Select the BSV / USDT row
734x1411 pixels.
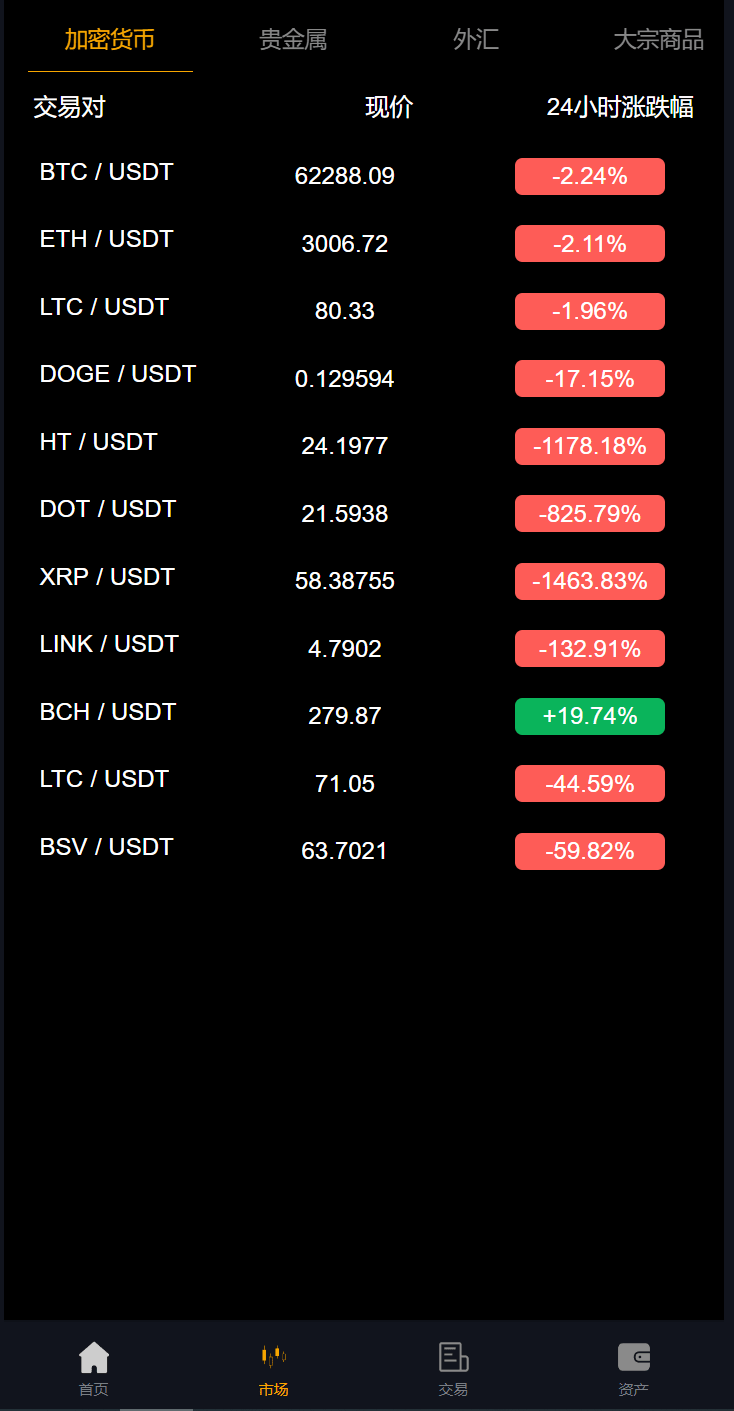(107, 848)
